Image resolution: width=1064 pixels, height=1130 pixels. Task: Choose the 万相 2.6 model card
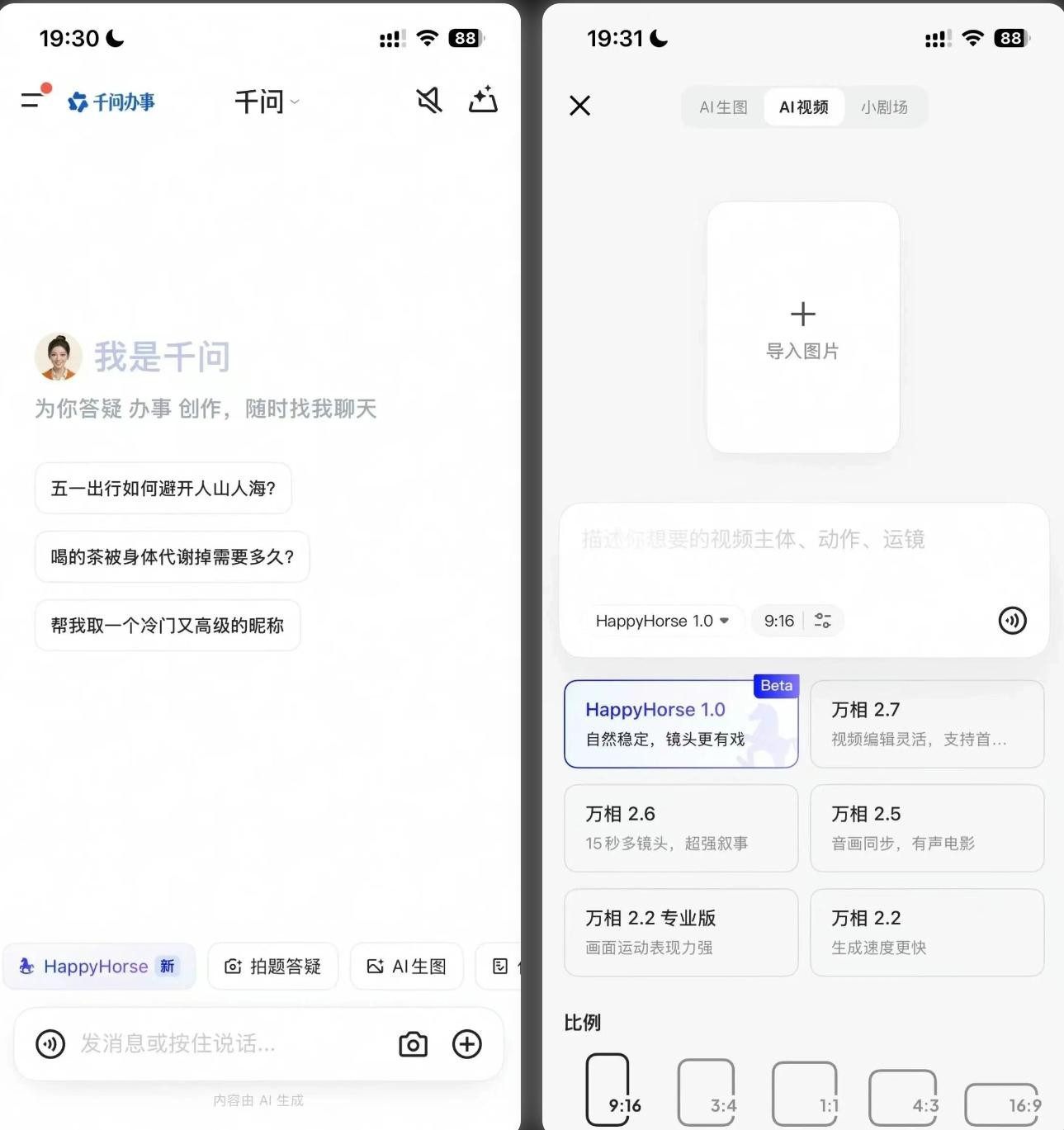point(681,828)
